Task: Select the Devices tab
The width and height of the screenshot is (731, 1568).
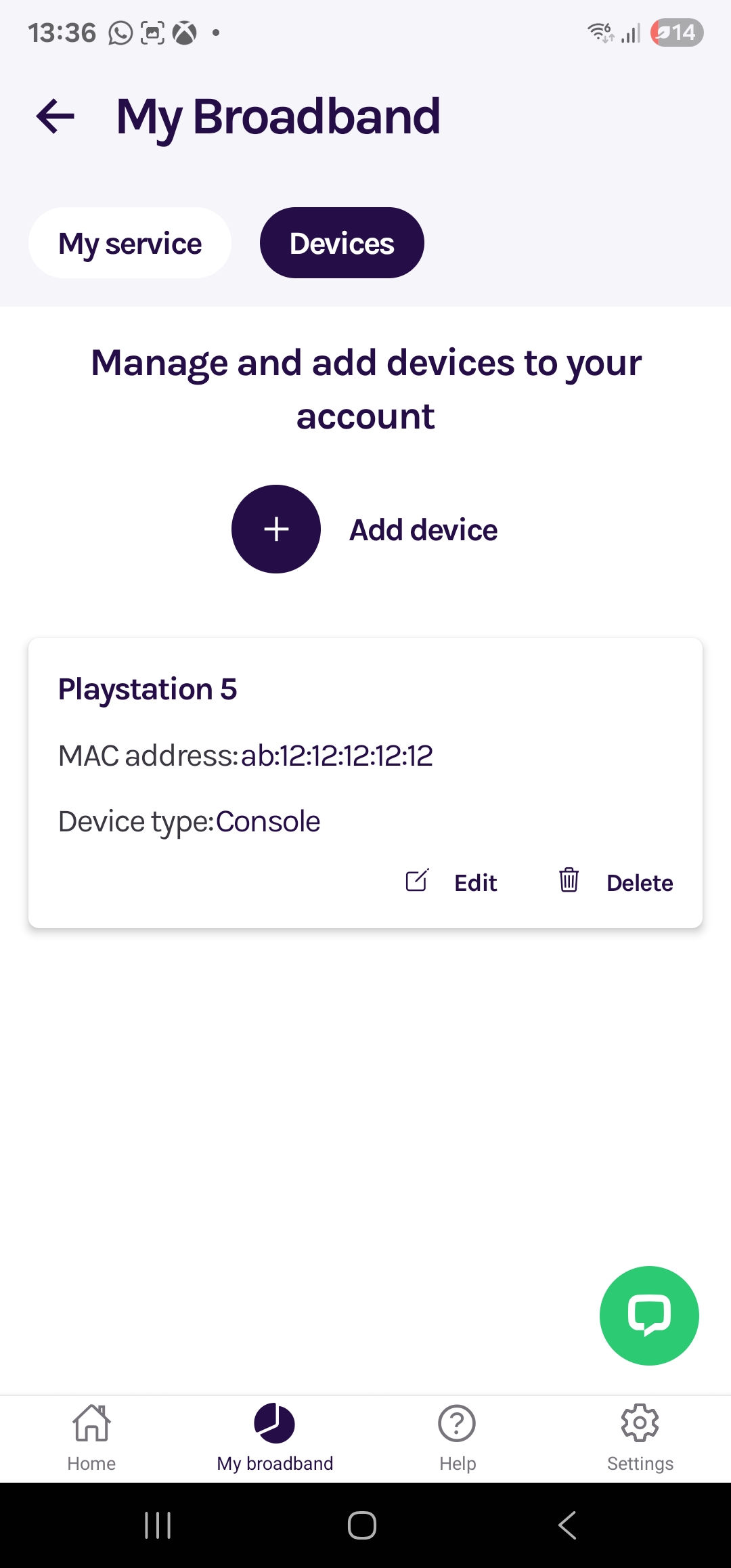Action: point(342,243)
